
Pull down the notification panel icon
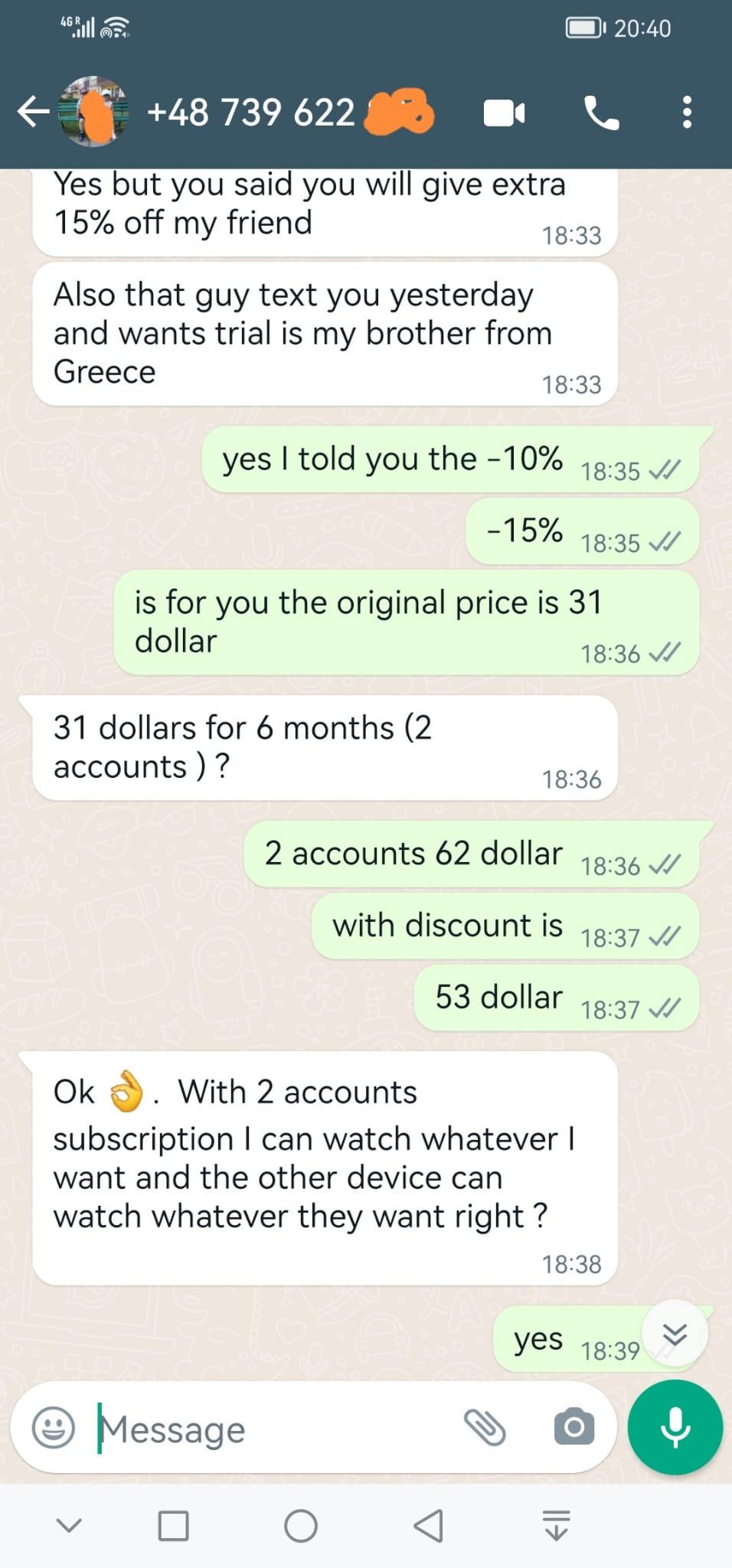(x=556, y=1526)
